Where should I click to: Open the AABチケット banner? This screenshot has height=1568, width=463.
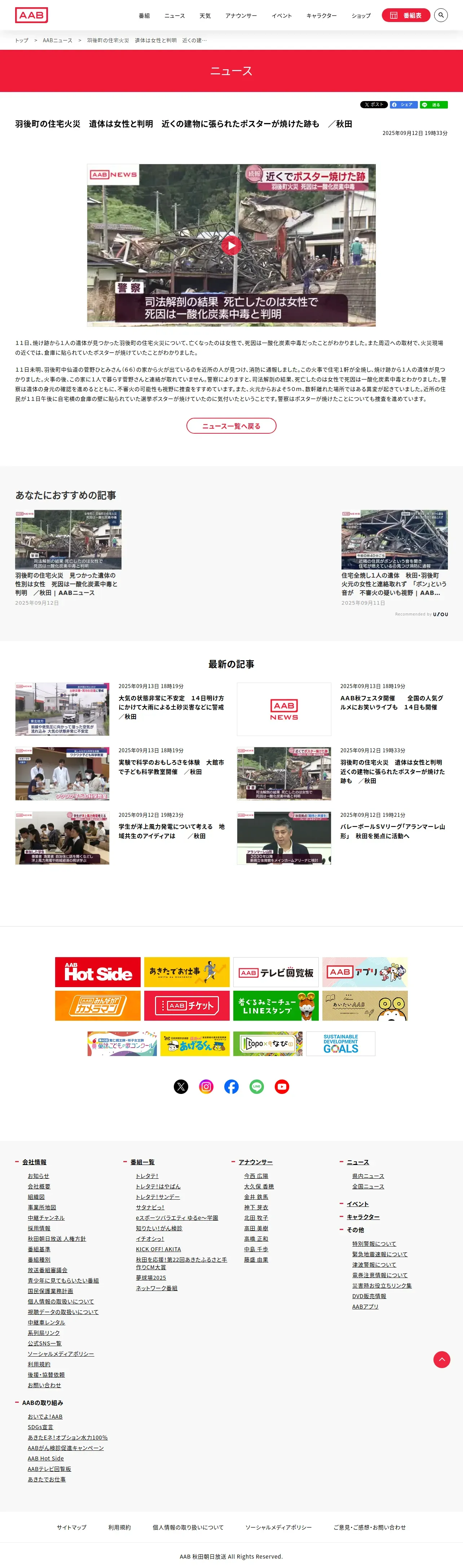(187, 1006)
